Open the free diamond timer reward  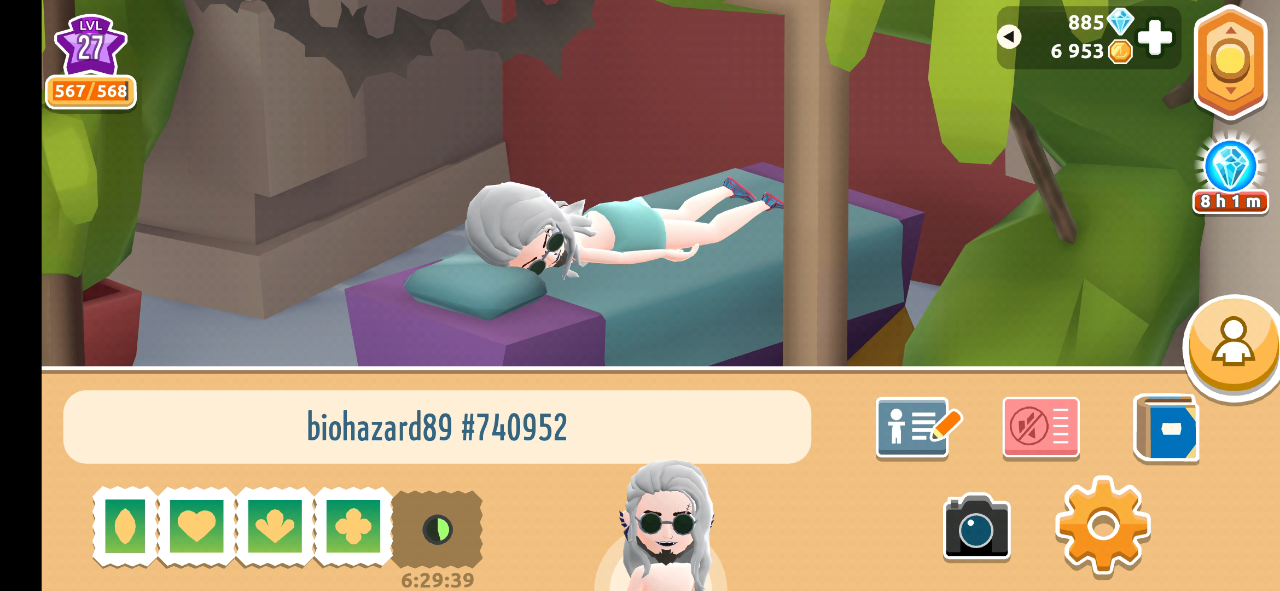[x=1229, y=172]
